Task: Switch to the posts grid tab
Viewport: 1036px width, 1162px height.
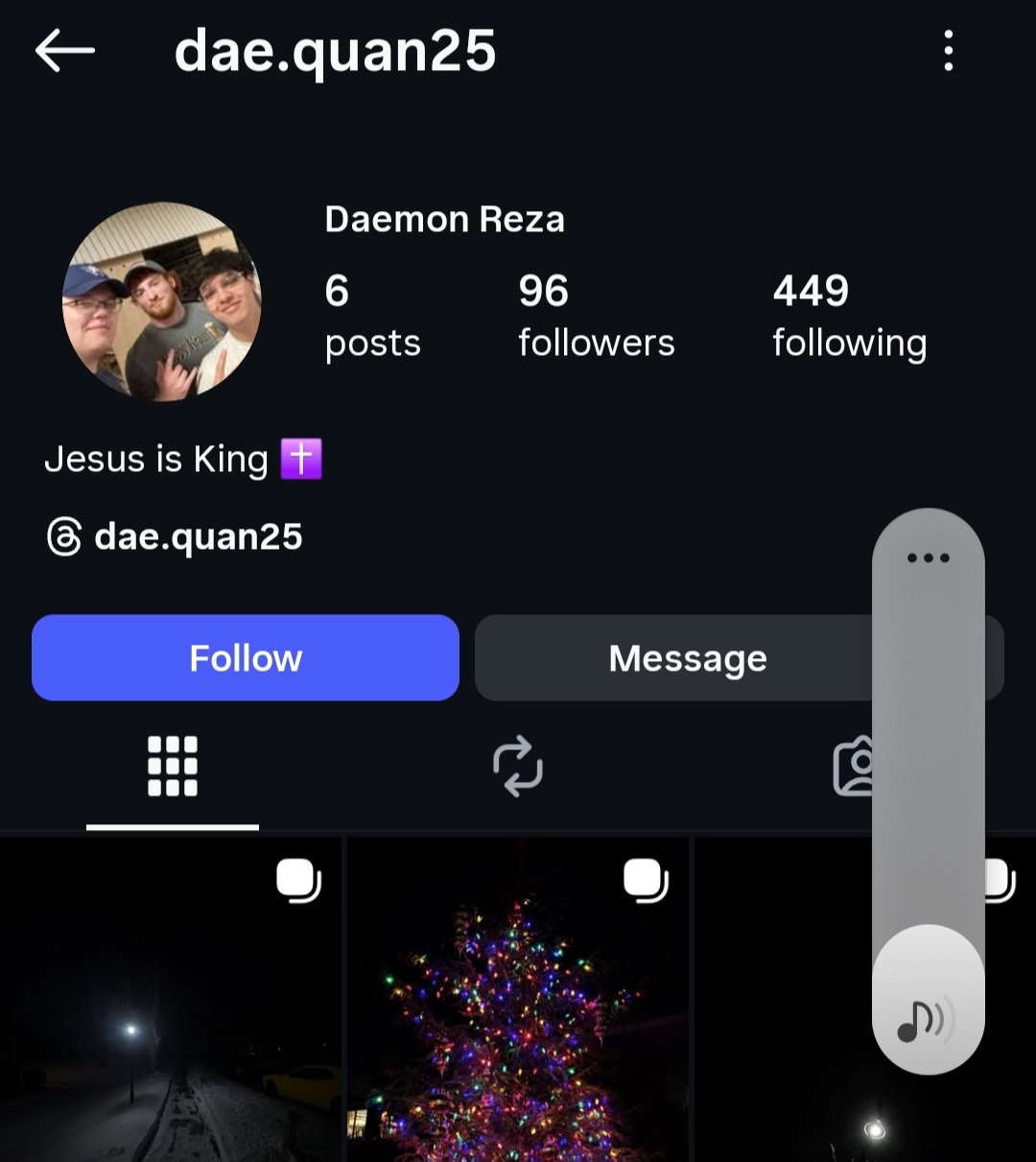Action: 173,767
